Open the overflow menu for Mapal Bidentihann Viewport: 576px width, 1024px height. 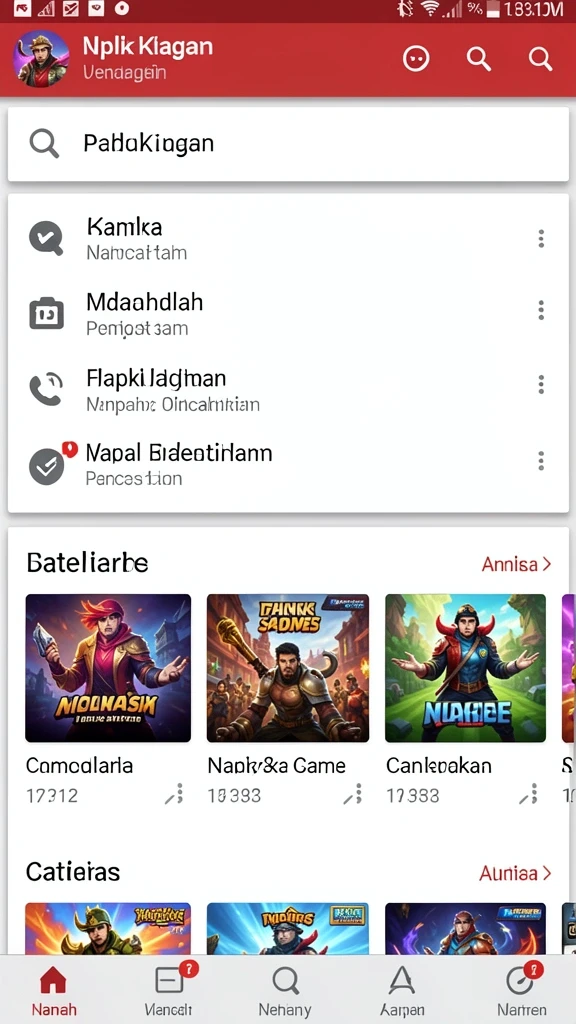(x=541, y=461)
